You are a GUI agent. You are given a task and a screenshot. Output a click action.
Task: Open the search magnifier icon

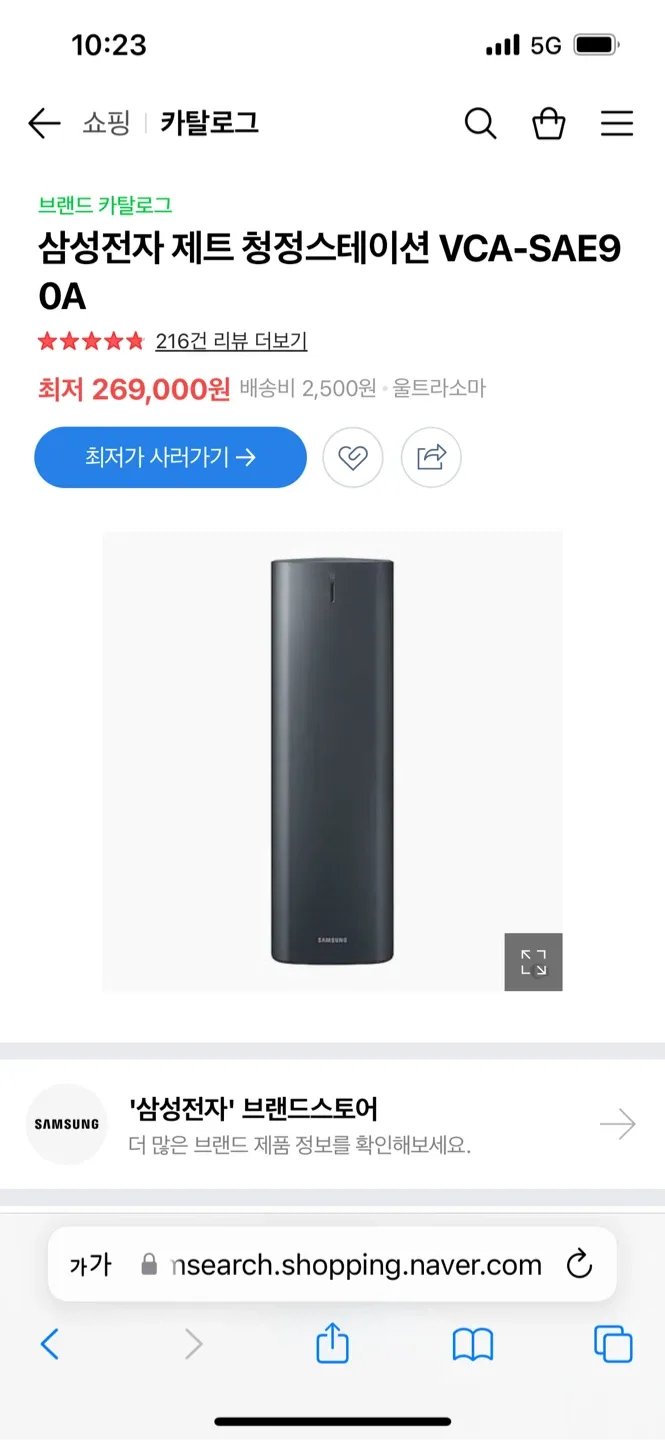click(x=480, y=124)
